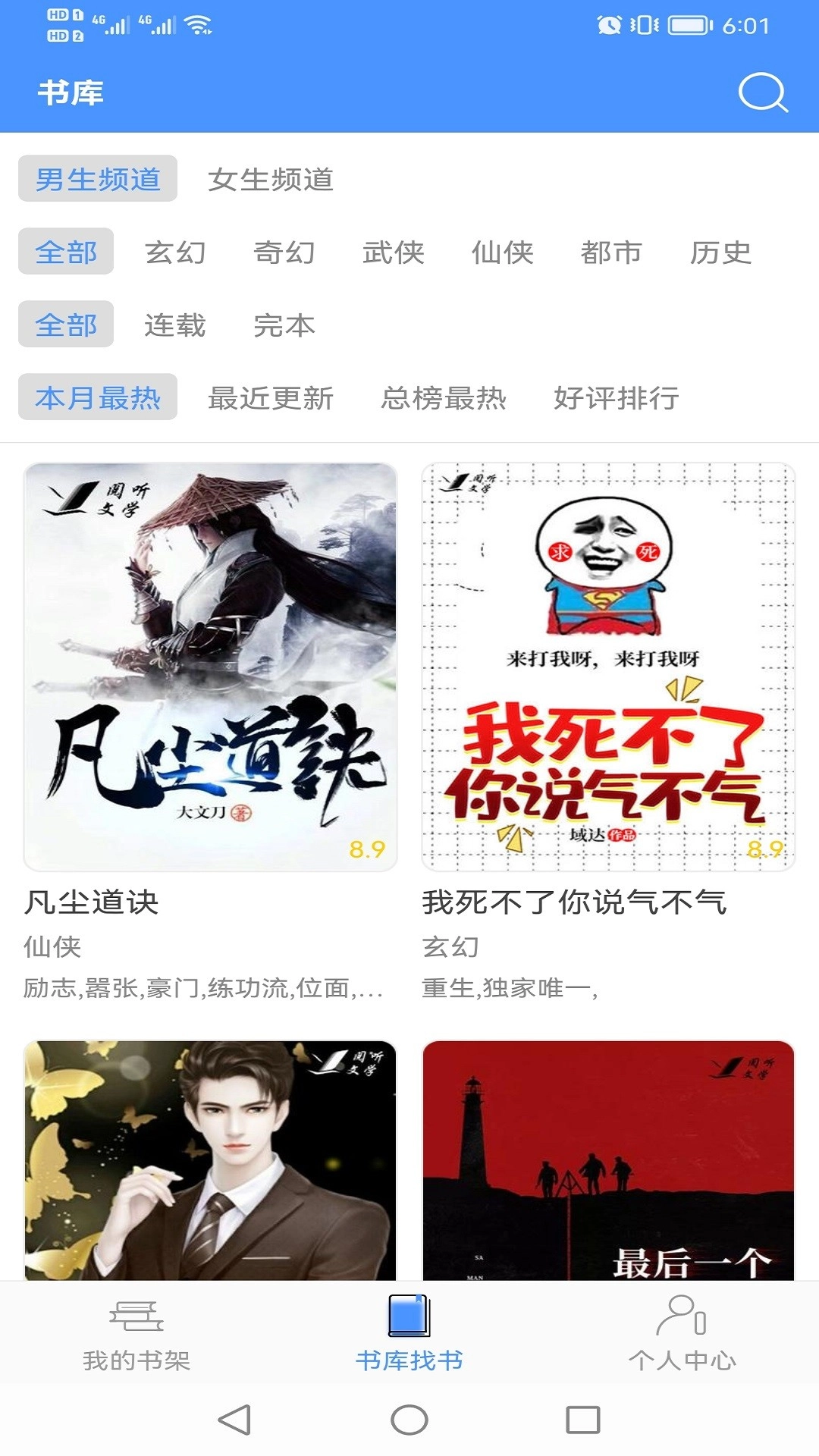Select the 总榜最热 ranking option

coord(446,397)
